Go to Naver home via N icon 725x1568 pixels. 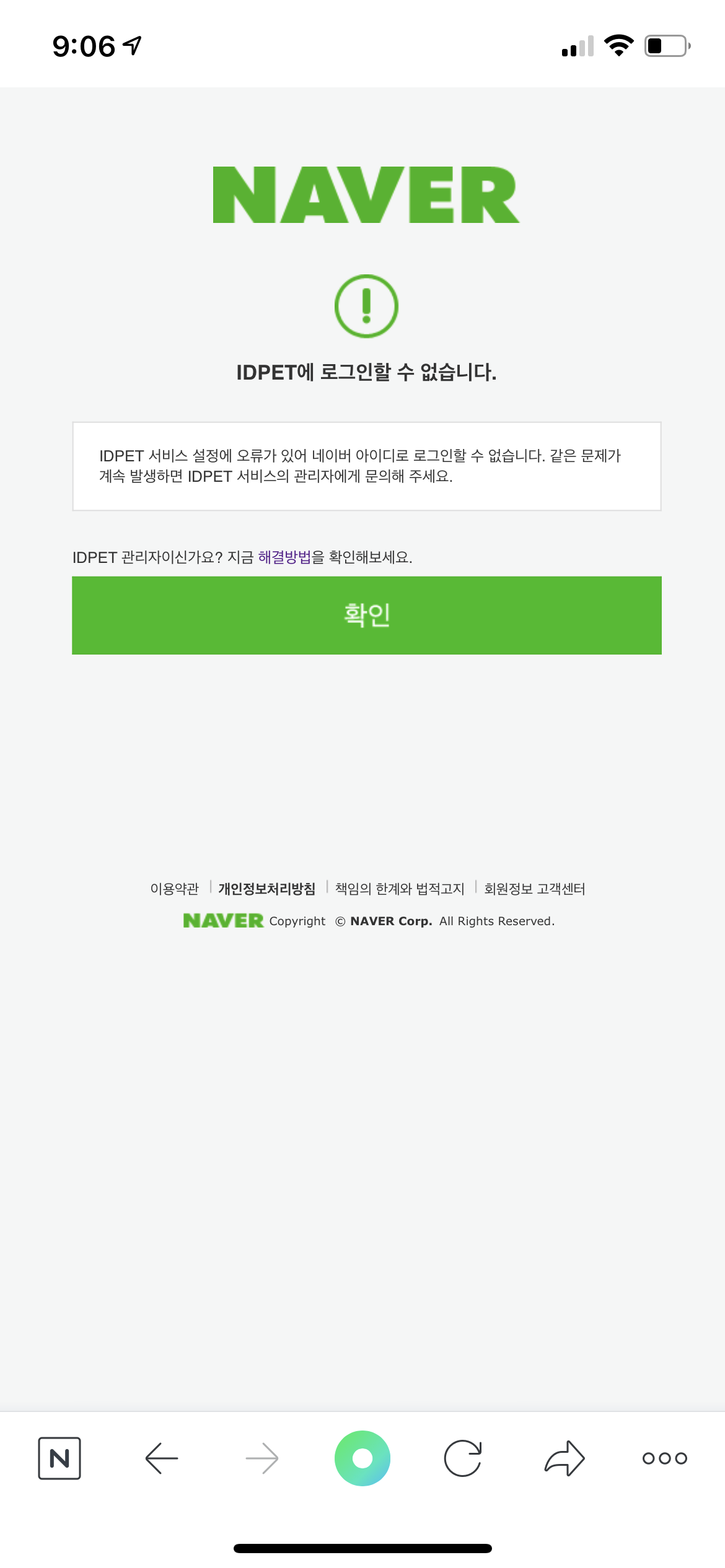coord(59,1458)
